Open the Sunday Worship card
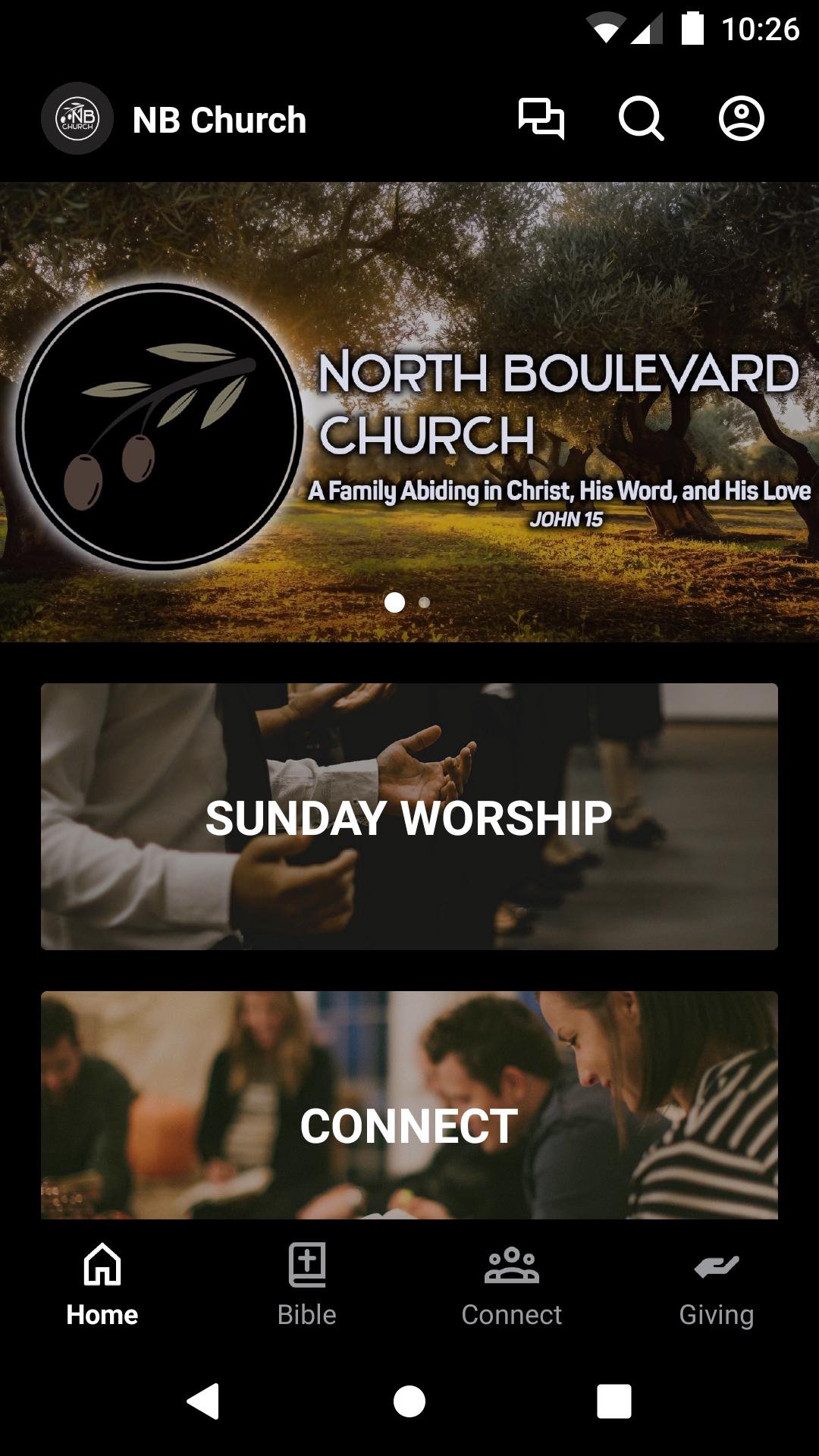 (409, 817)
